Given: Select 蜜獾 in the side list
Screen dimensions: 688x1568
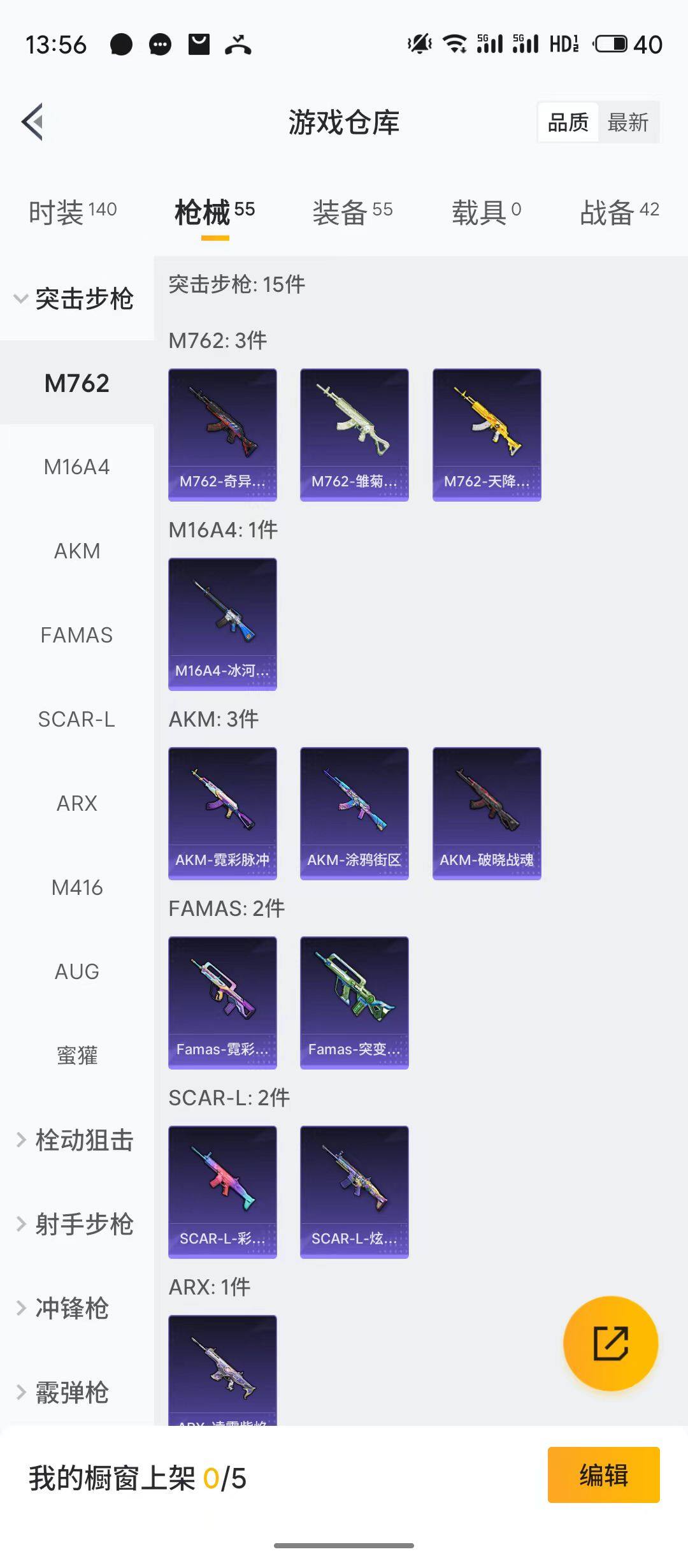Looking at the screenshot, I should click(x=77, y=1056).
